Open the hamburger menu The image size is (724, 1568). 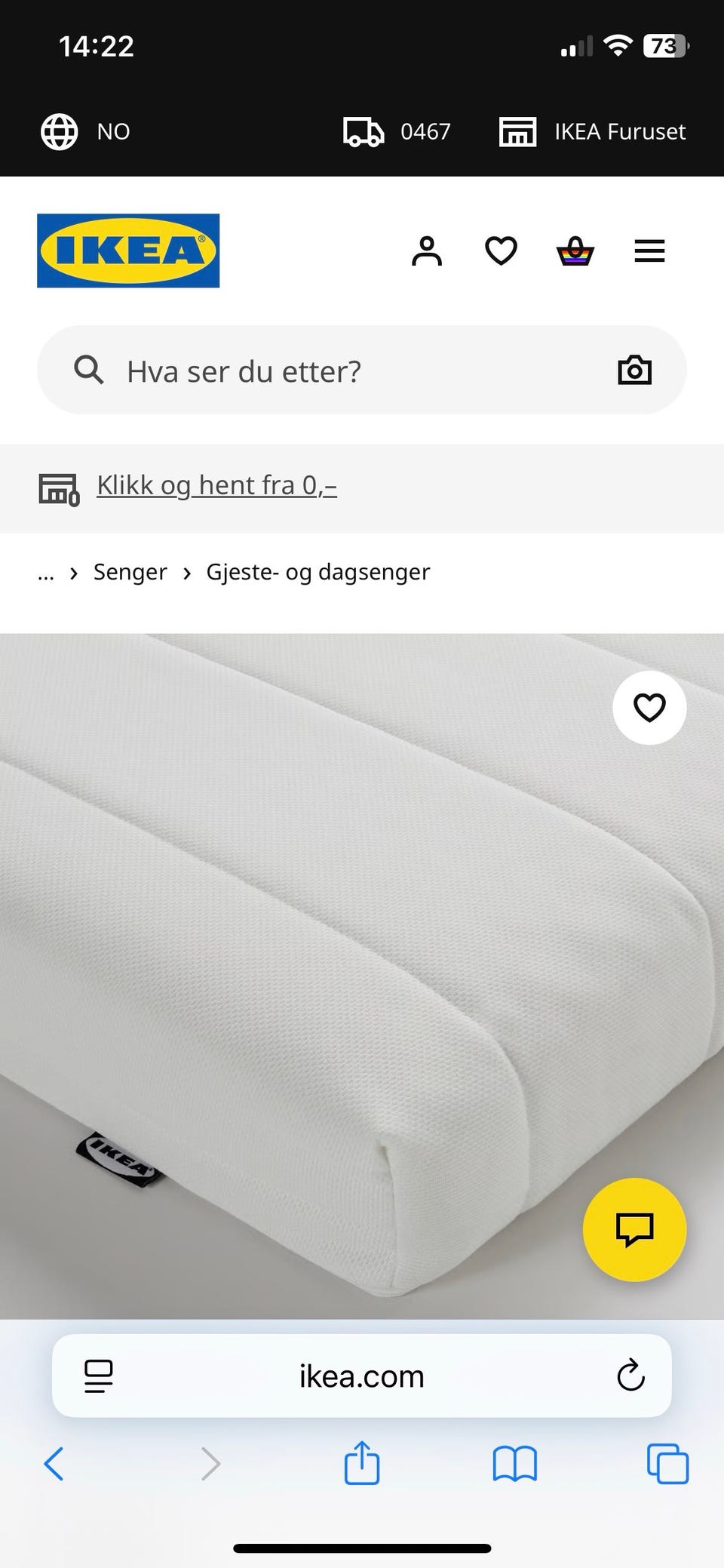tap(649, 251)
